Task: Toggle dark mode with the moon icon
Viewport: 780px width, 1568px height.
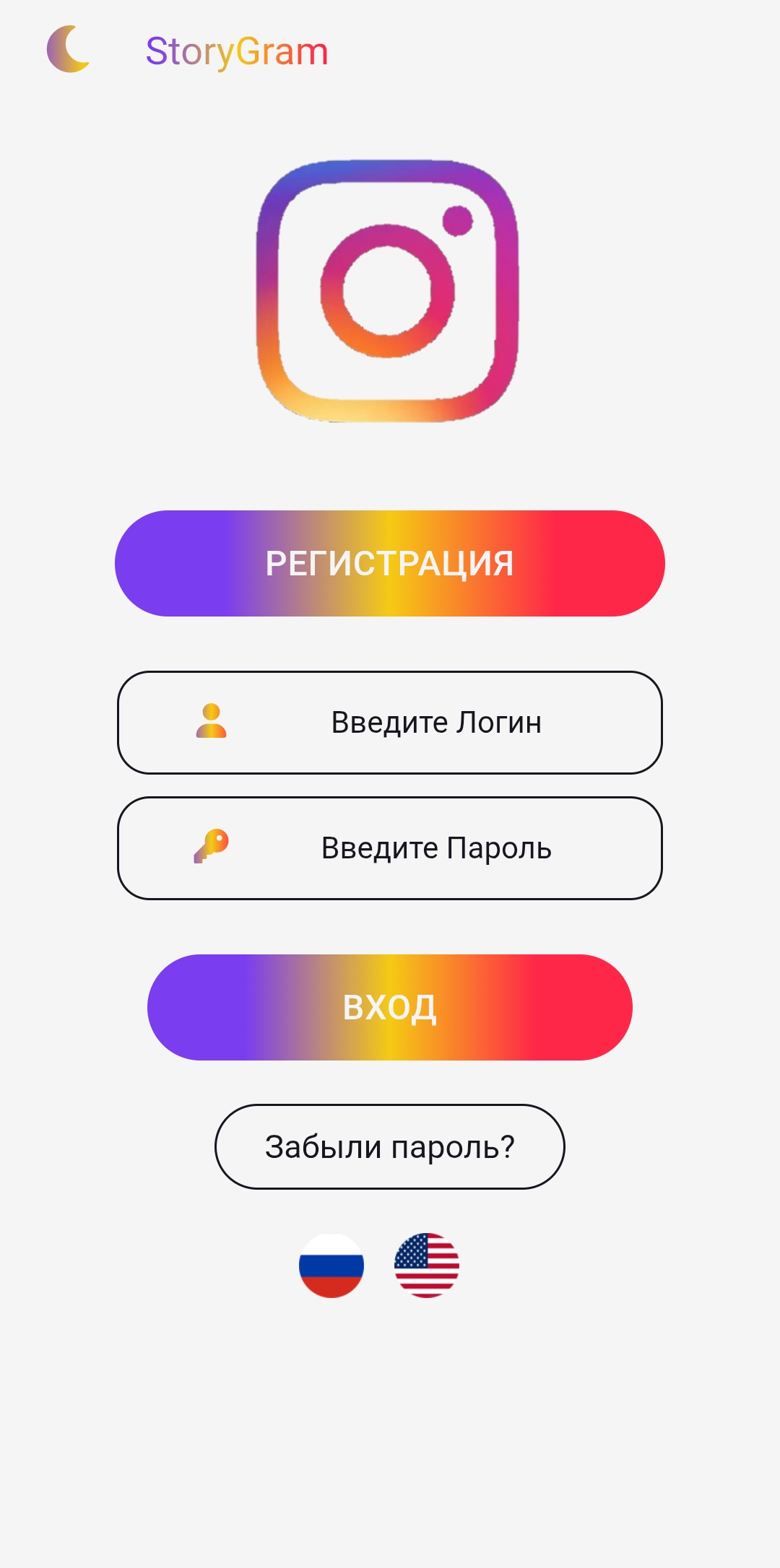Action: 68,50
